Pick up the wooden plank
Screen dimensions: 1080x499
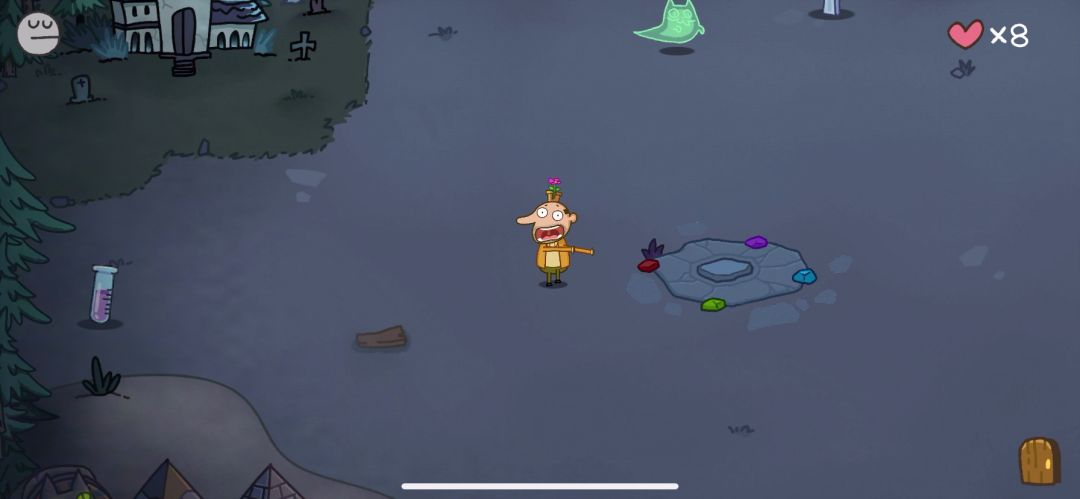coord(381,338)
